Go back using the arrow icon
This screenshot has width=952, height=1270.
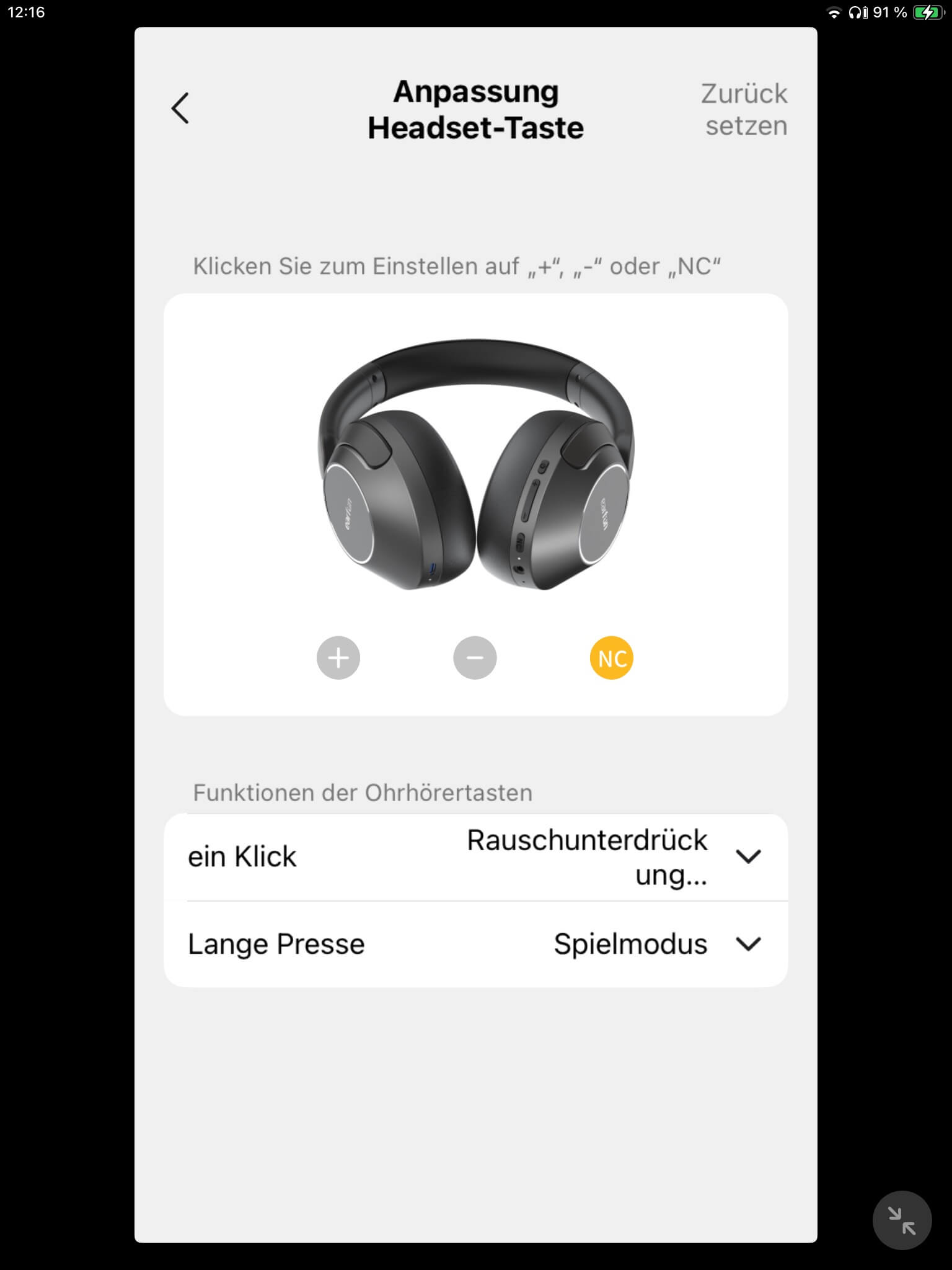tap(180, 109)
